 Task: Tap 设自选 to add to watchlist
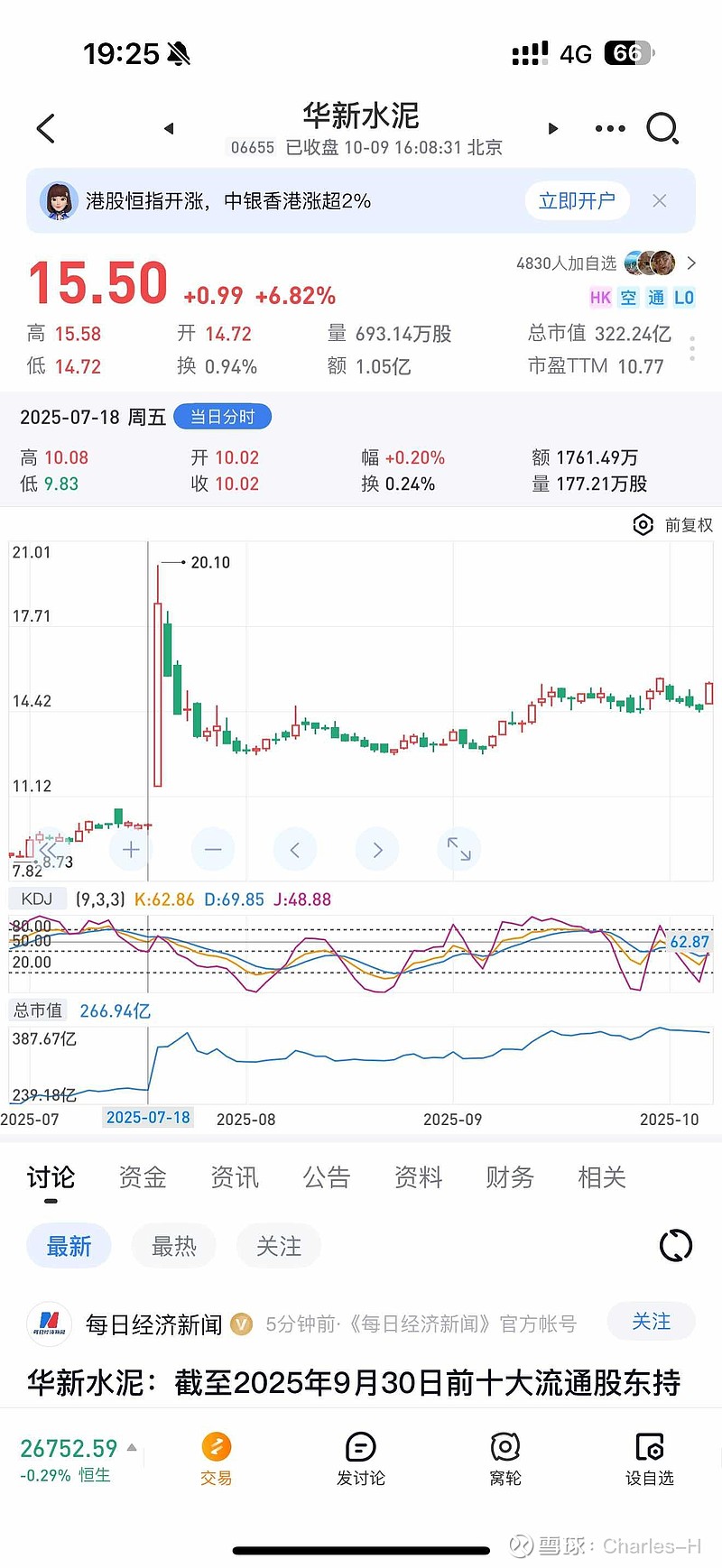coord(650,1460)
